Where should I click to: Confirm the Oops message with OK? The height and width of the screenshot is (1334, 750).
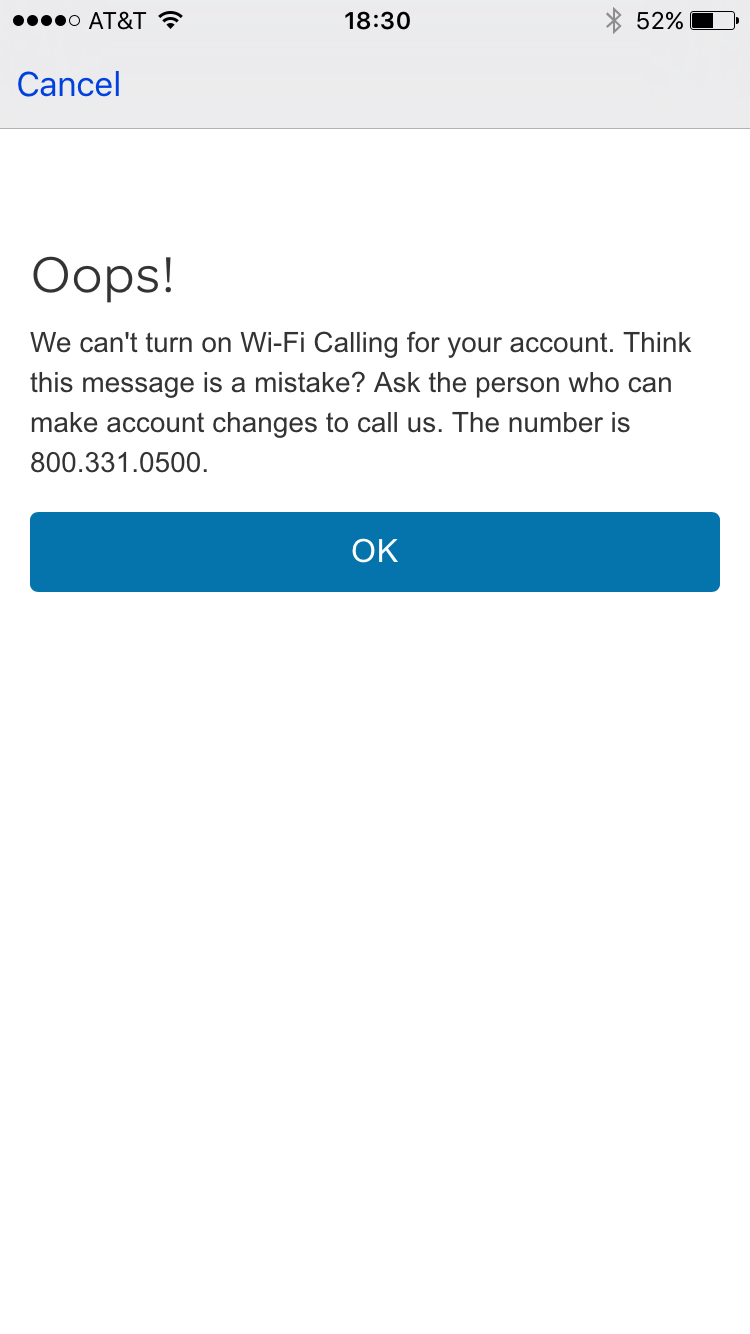point(375,551)
